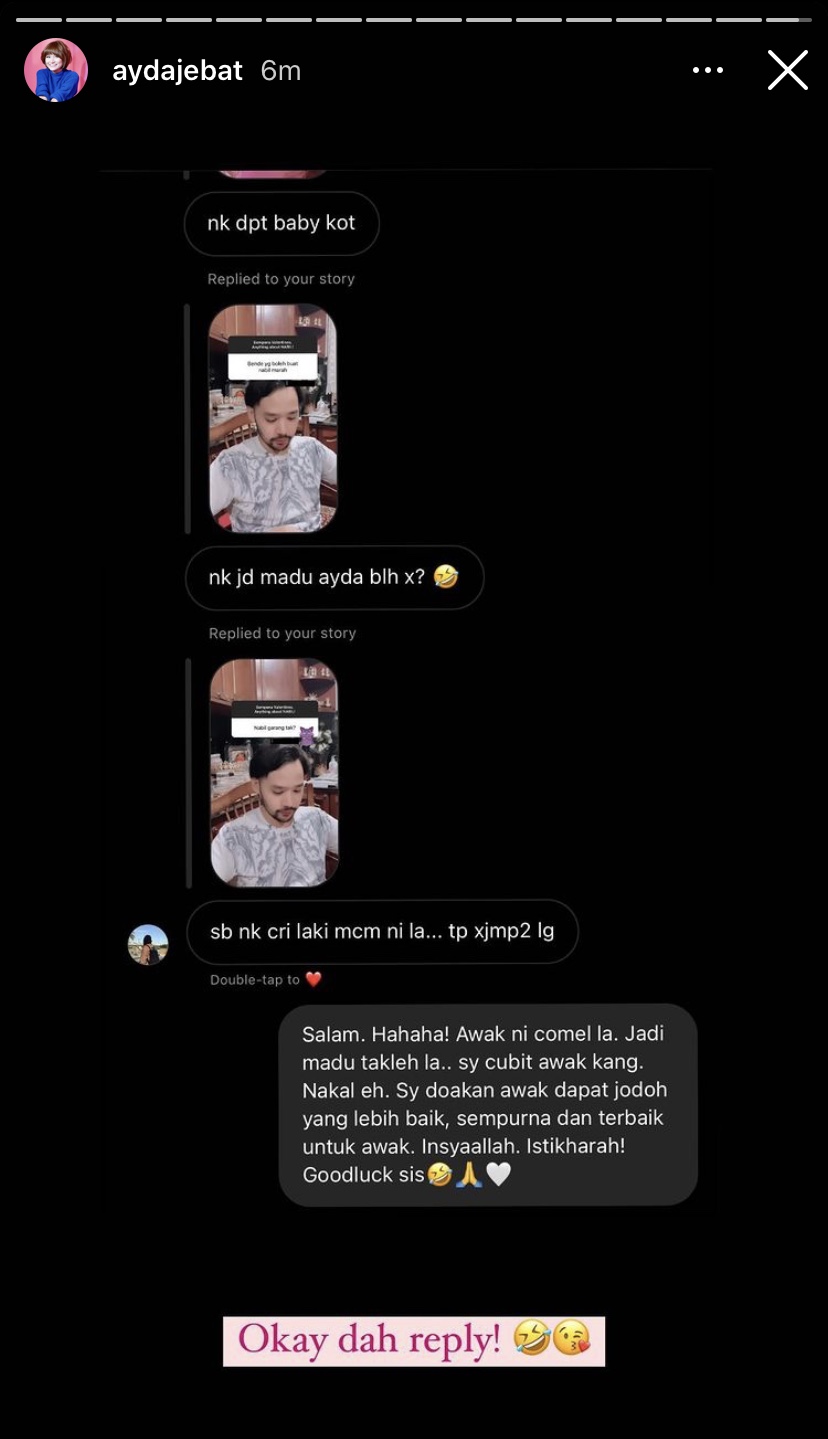
Task: Close the story viewer
Action: coord(787,71)
